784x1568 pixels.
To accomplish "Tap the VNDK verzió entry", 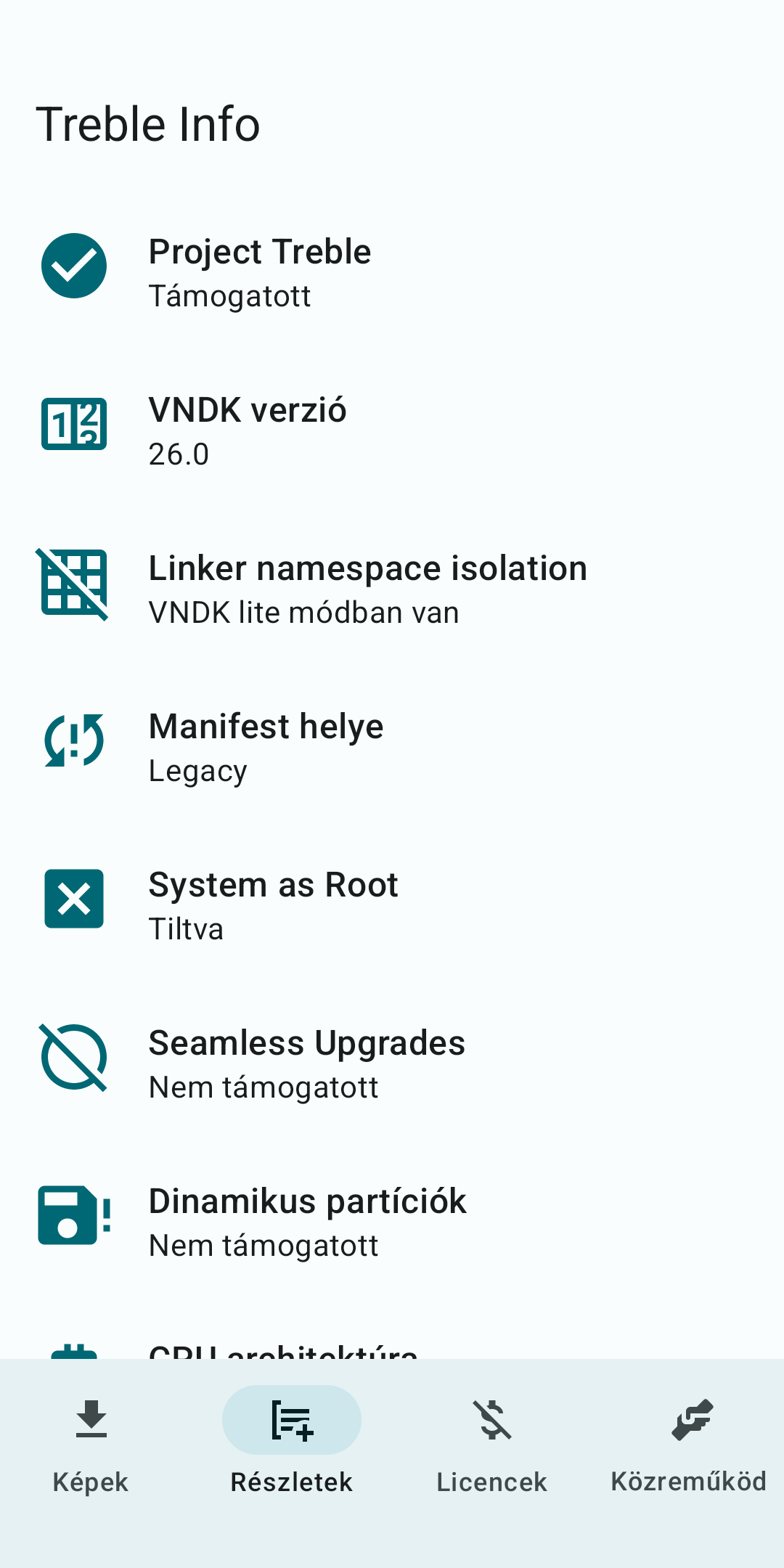I will [x=392, y=430].
